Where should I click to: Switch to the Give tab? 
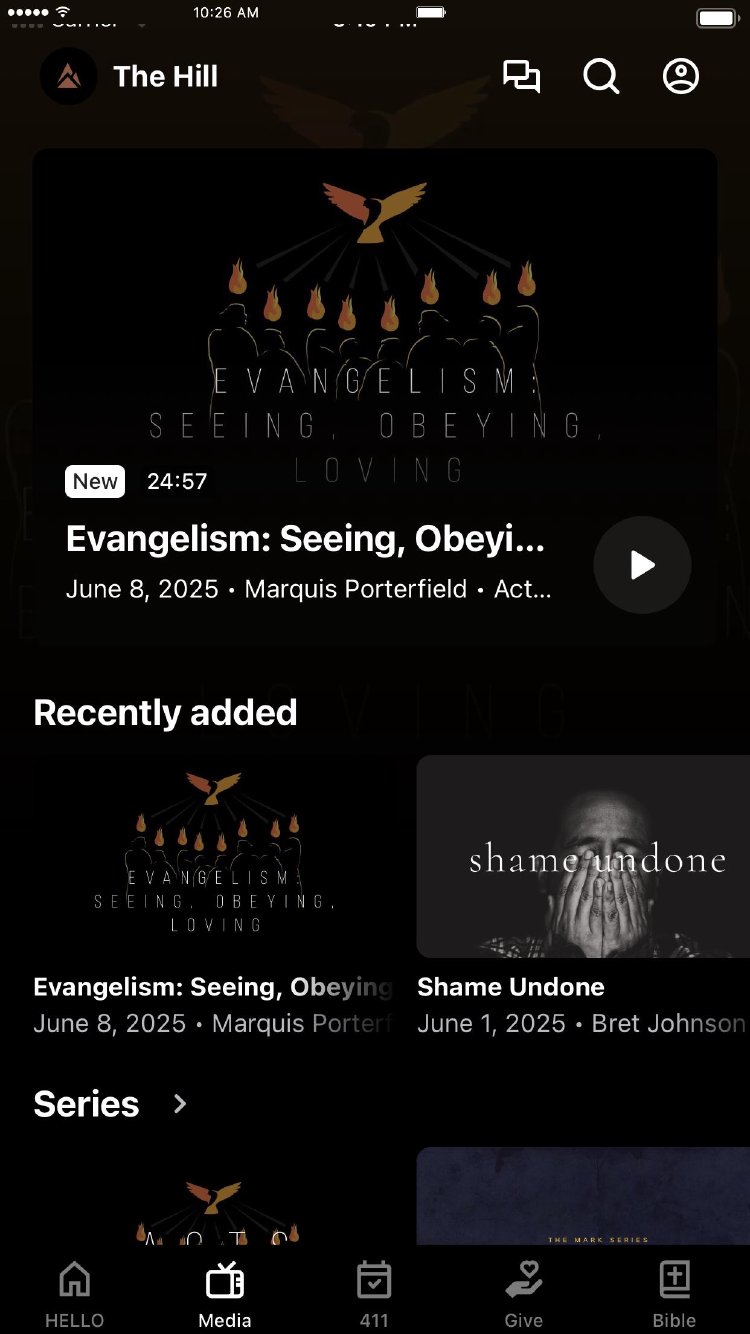click(524, 1294)
